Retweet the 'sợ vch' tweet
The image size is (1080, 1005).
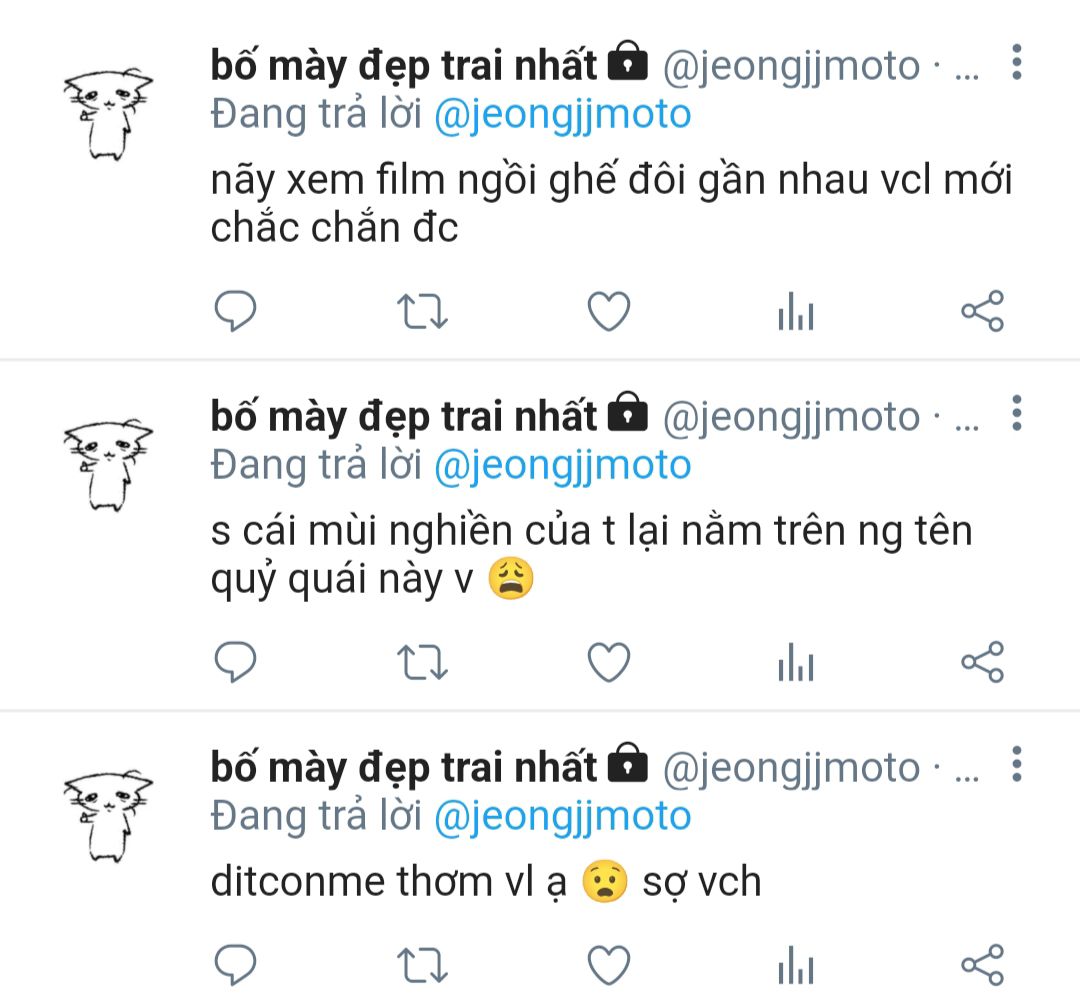(x=423, y=965)
